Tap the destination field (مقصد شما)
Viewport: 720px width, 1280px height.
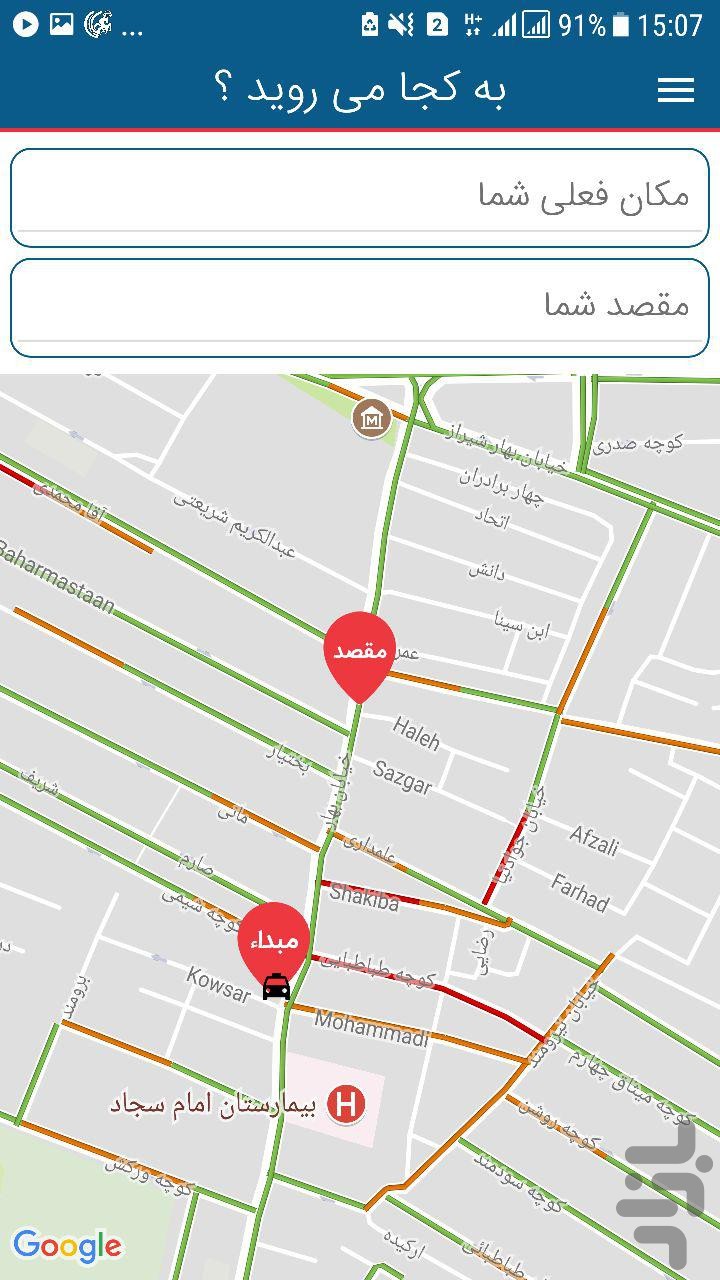click(x=360, y=308)
